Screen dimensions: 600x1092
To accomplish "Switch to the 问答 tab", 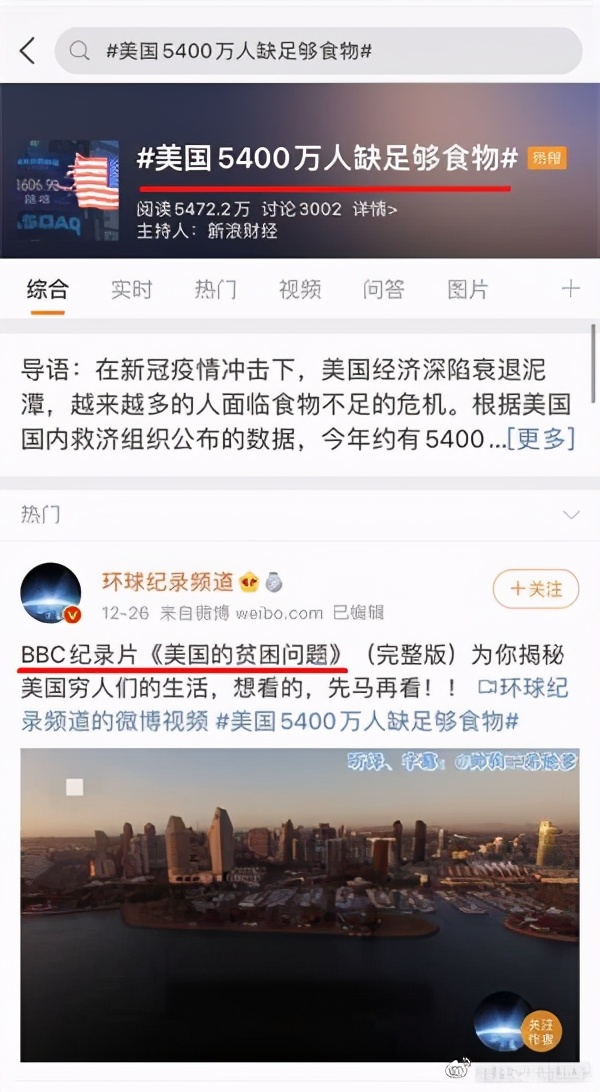I will click(x=383, y=290).
